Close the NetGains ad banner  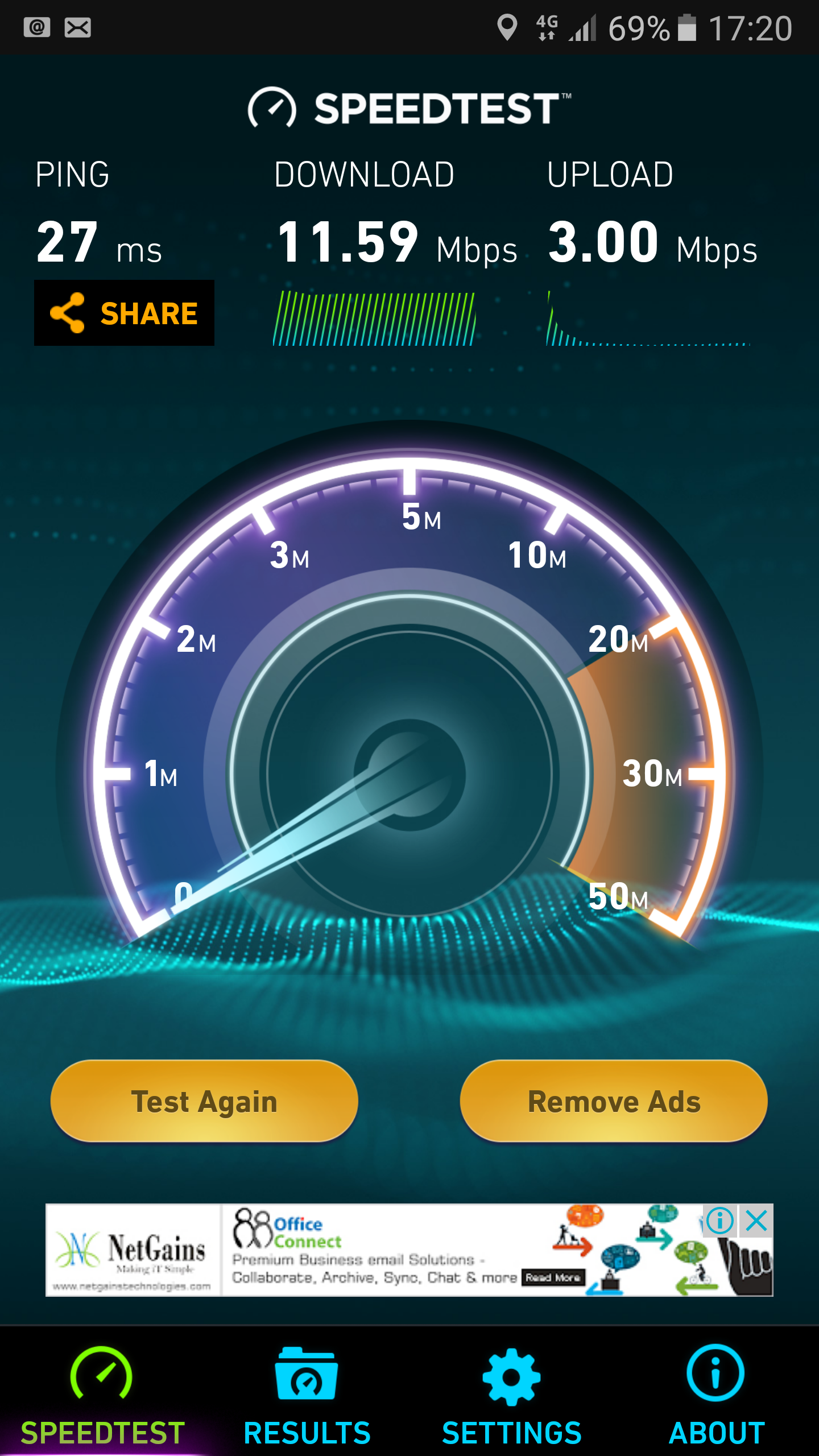point(756,1221)
